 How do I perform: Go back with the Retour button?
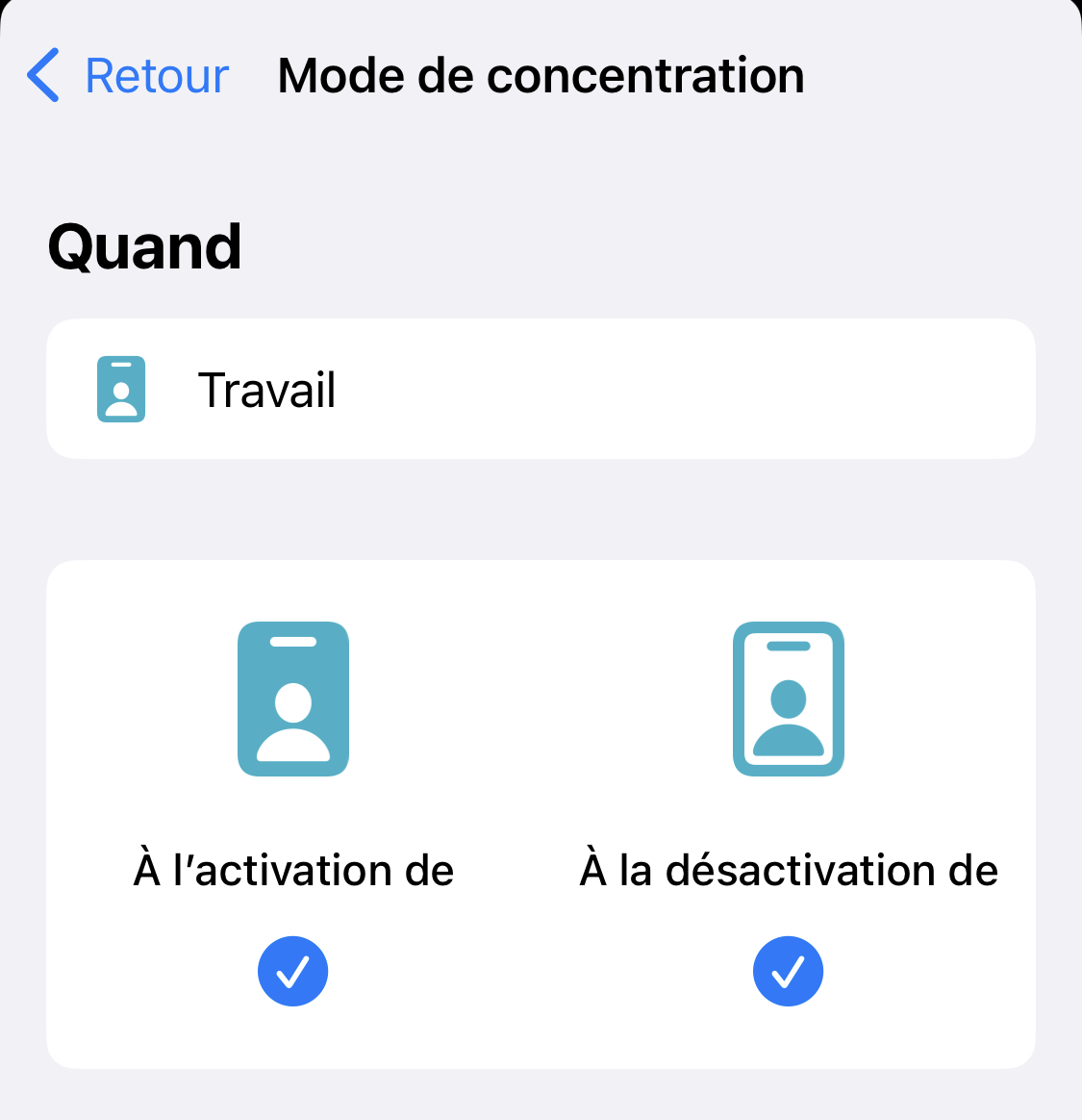(128, 75)
